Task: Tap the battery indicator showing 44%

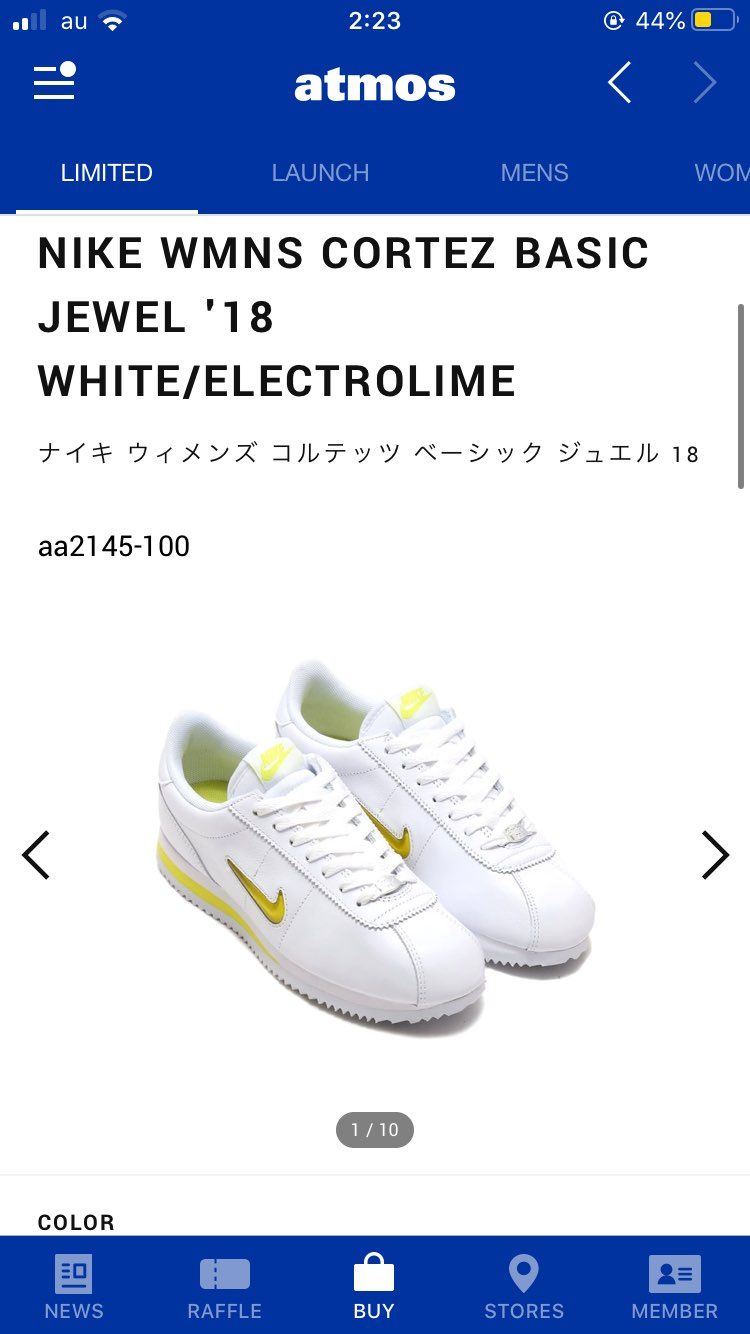Action: (x=712, y=18)
